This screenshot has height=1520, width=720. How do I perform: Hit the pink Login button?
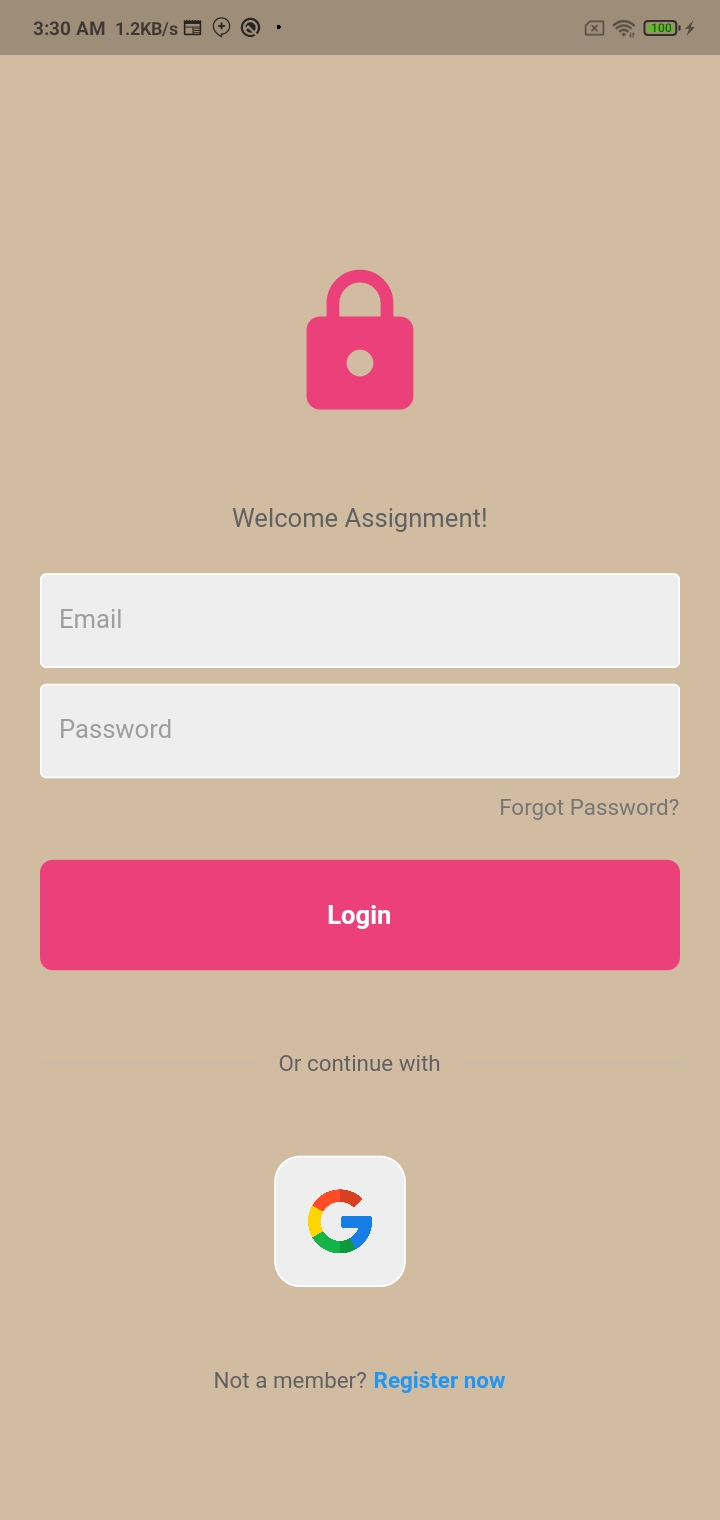(x=360, y=915)
